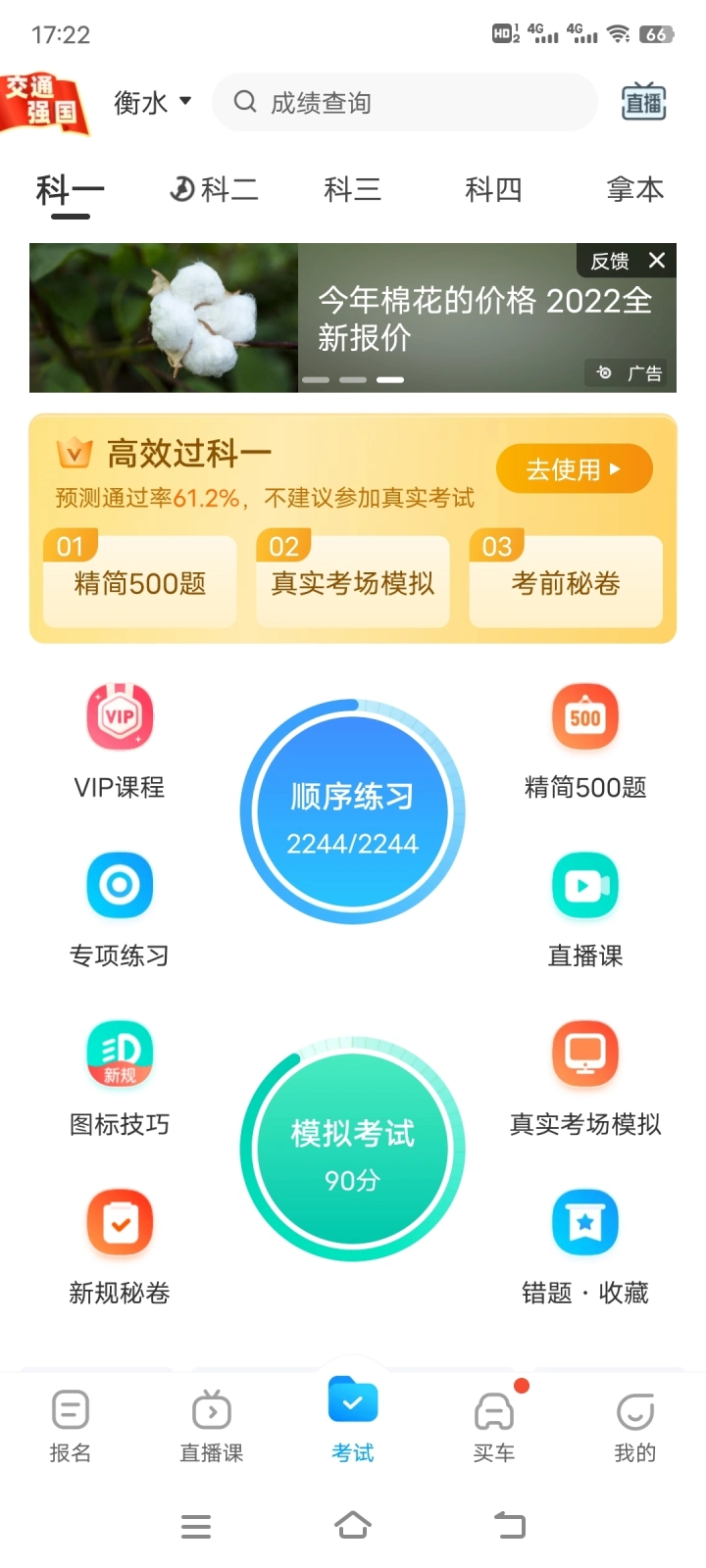
Task: Switch to the 科二 tab
Action: click(x=215, y=189)
